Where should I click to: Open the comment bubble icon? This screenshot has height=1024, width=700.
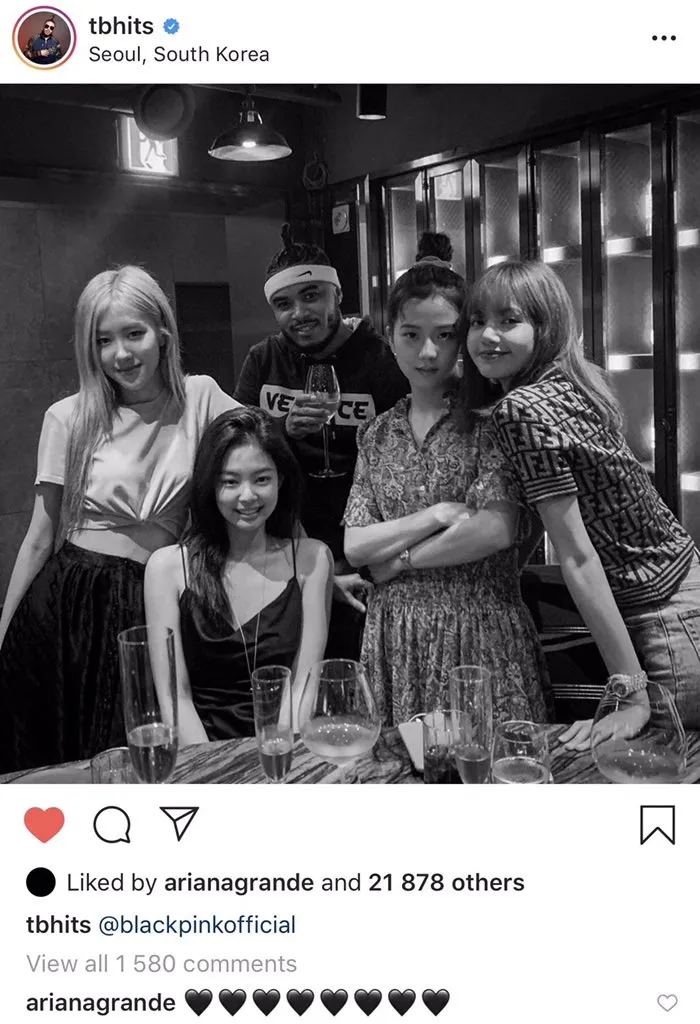[x=111, y=825]
